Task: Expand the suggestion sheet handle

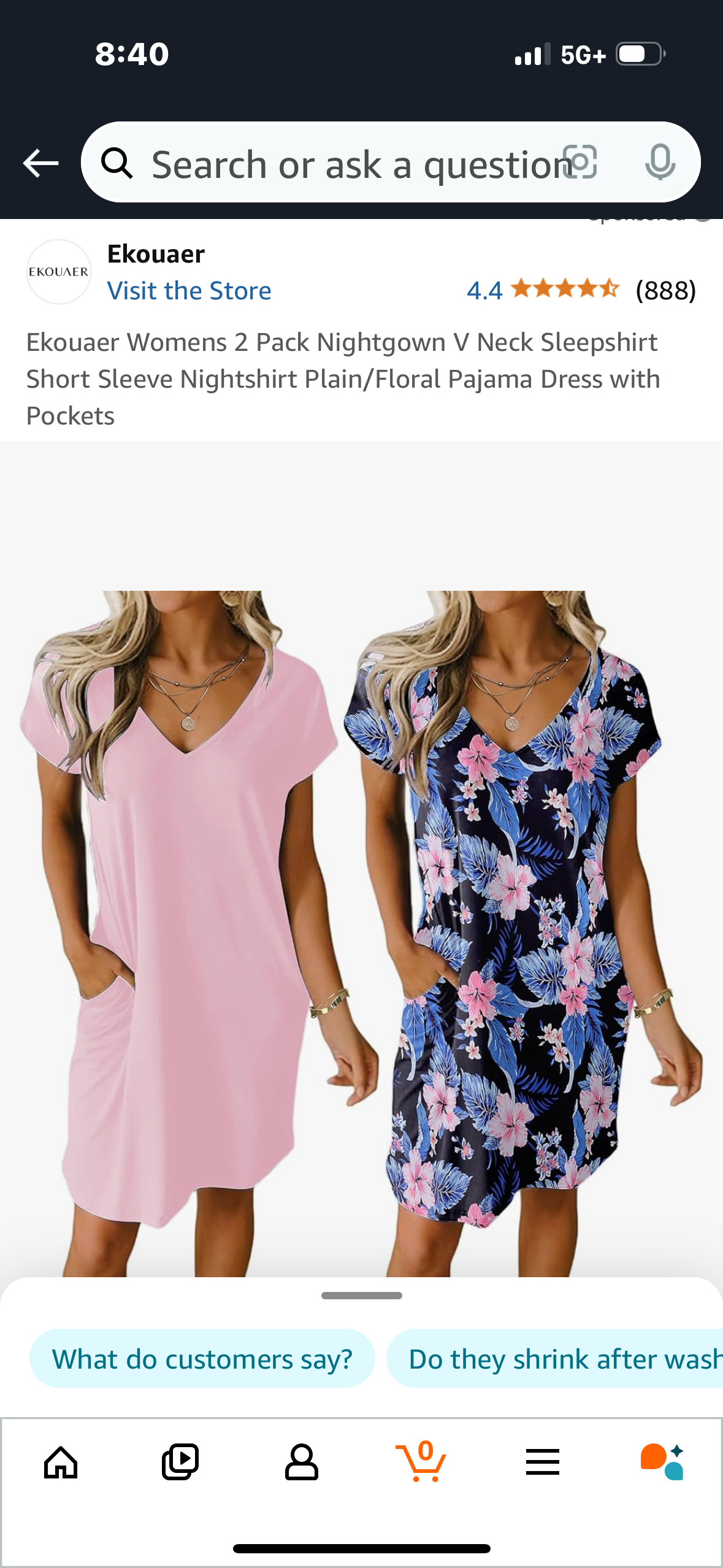Action: point(361,1296)
